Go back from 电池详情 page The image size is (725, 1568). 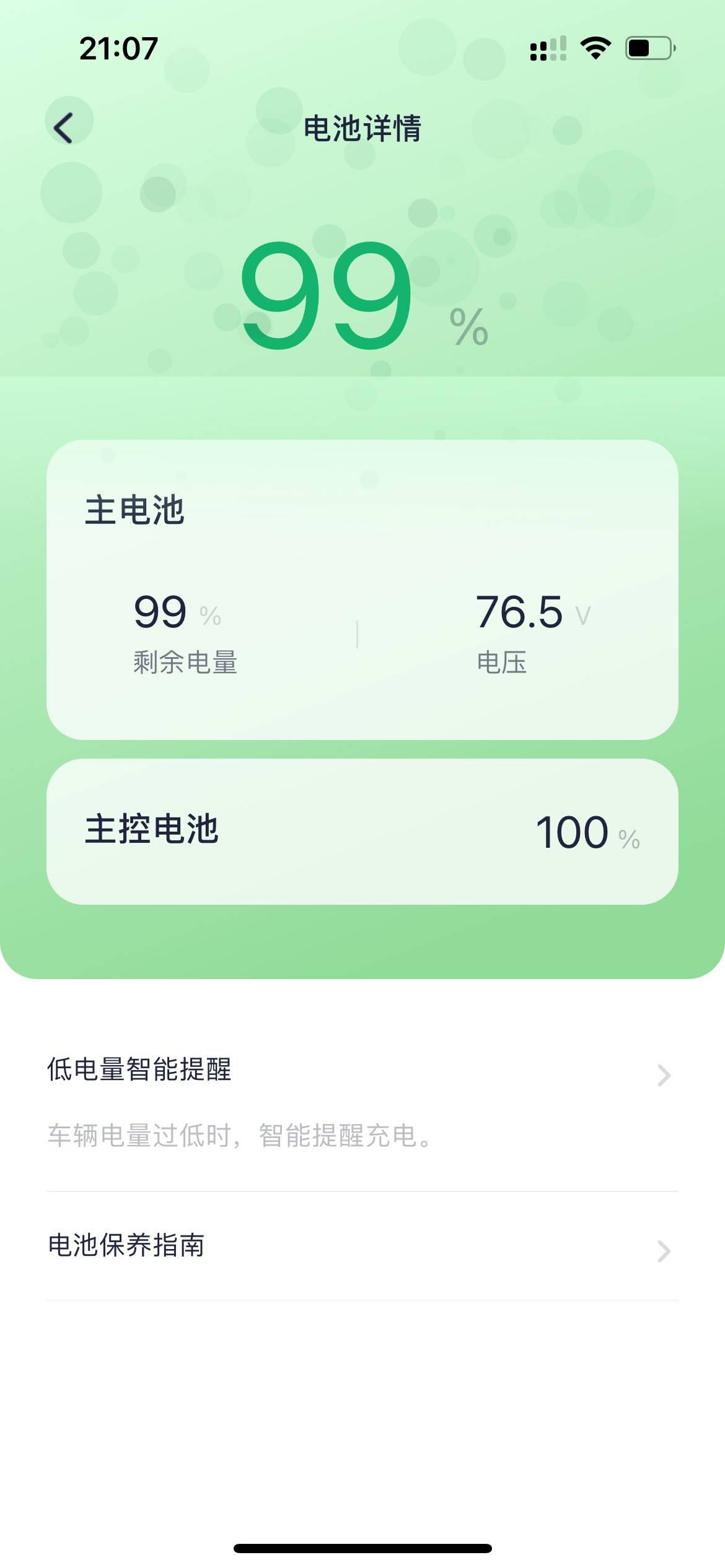tap(64, 128)
